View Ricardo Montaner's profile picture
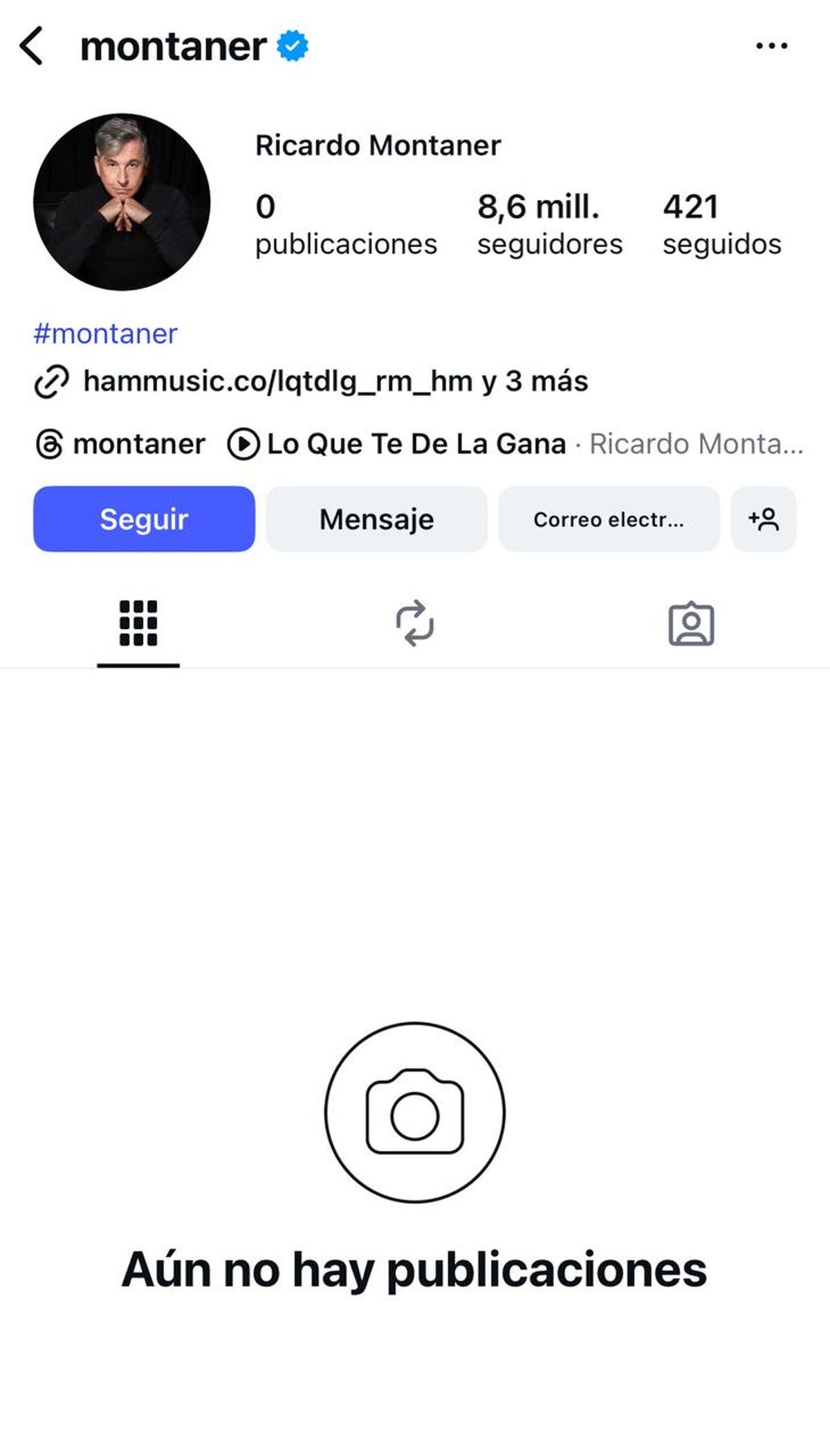 (x=122, y=202)
